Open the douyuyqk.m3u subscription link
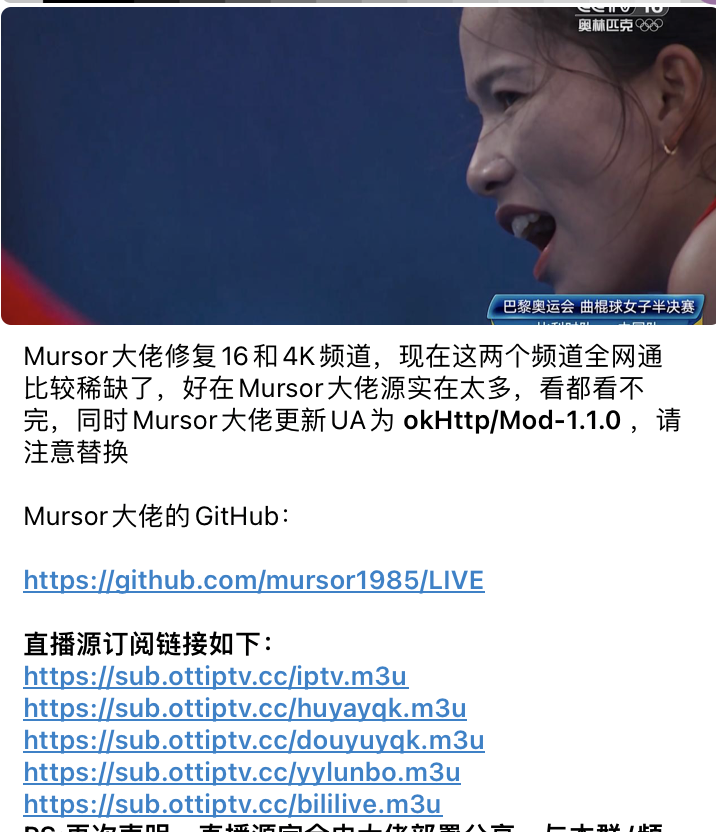Screen dimensions: 716x832 (x=253, y=741)
